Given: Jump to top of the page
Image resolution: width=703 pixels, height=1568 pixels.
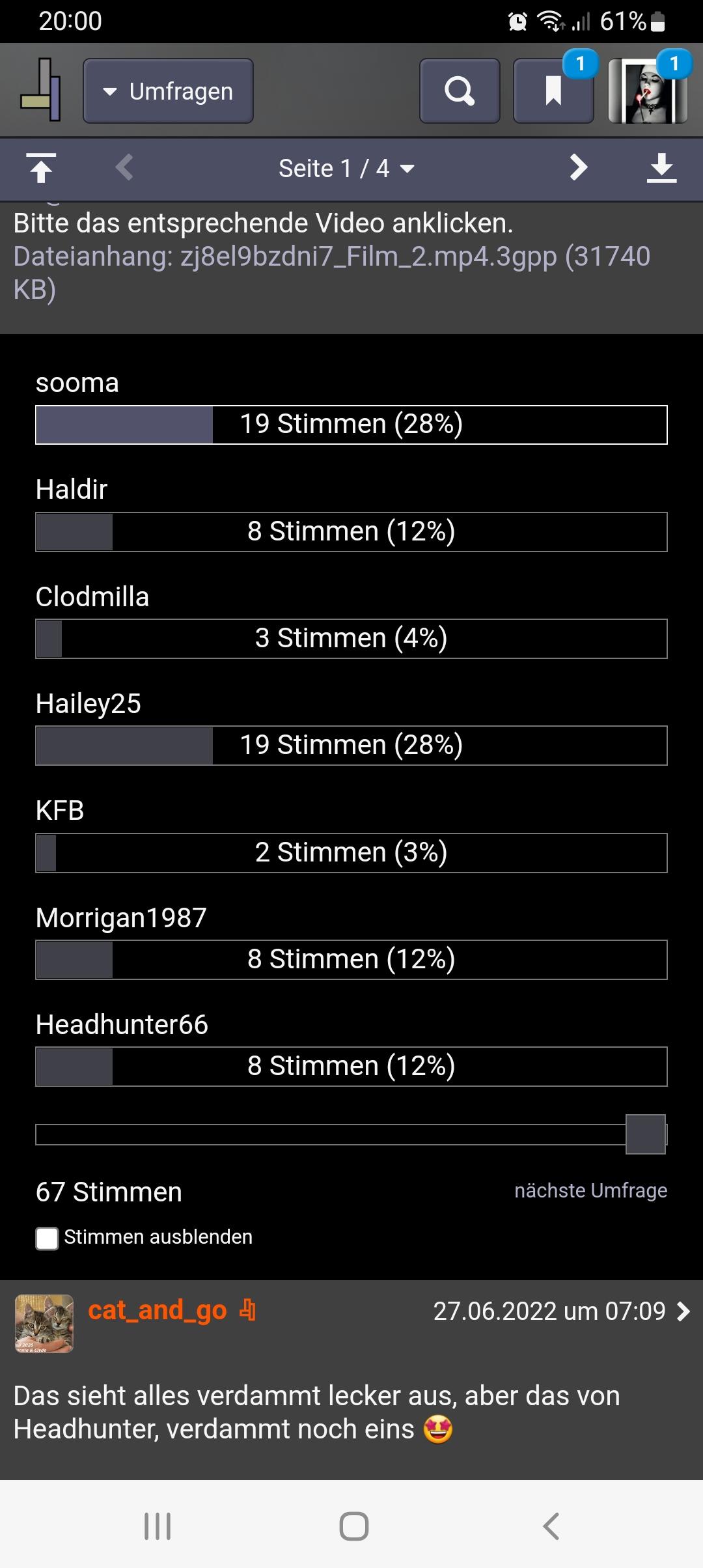Looking at the screenshot, I should (x=41, y=168).
